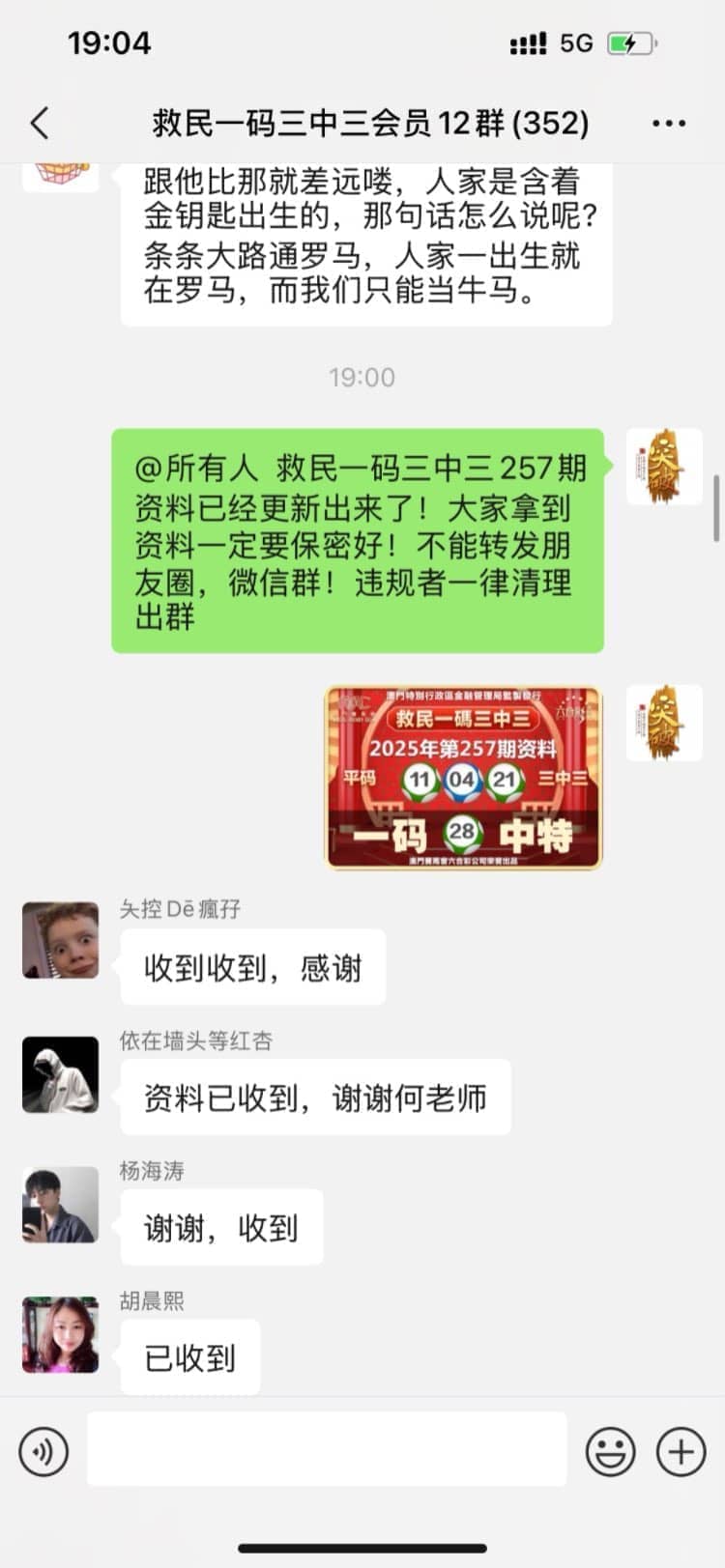View the 257期资料 image message
This screenshot has height=1568, width=725.
coord(463,778)
